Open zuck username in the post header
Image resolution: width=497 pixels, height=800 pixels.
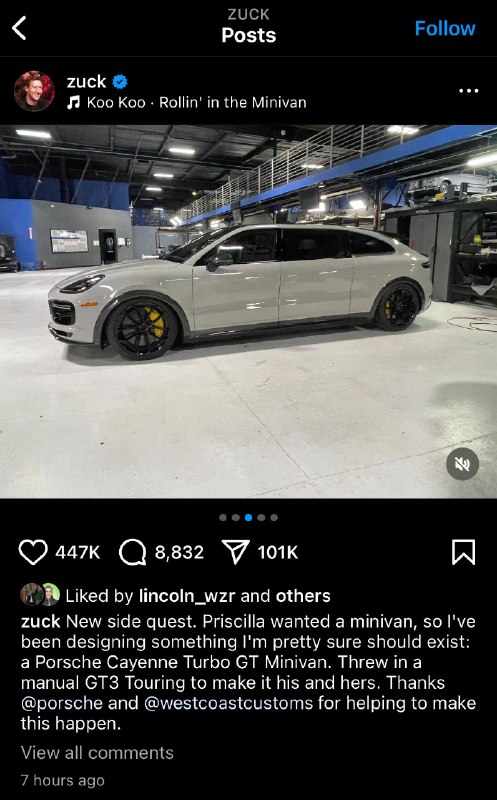(86, 82)
